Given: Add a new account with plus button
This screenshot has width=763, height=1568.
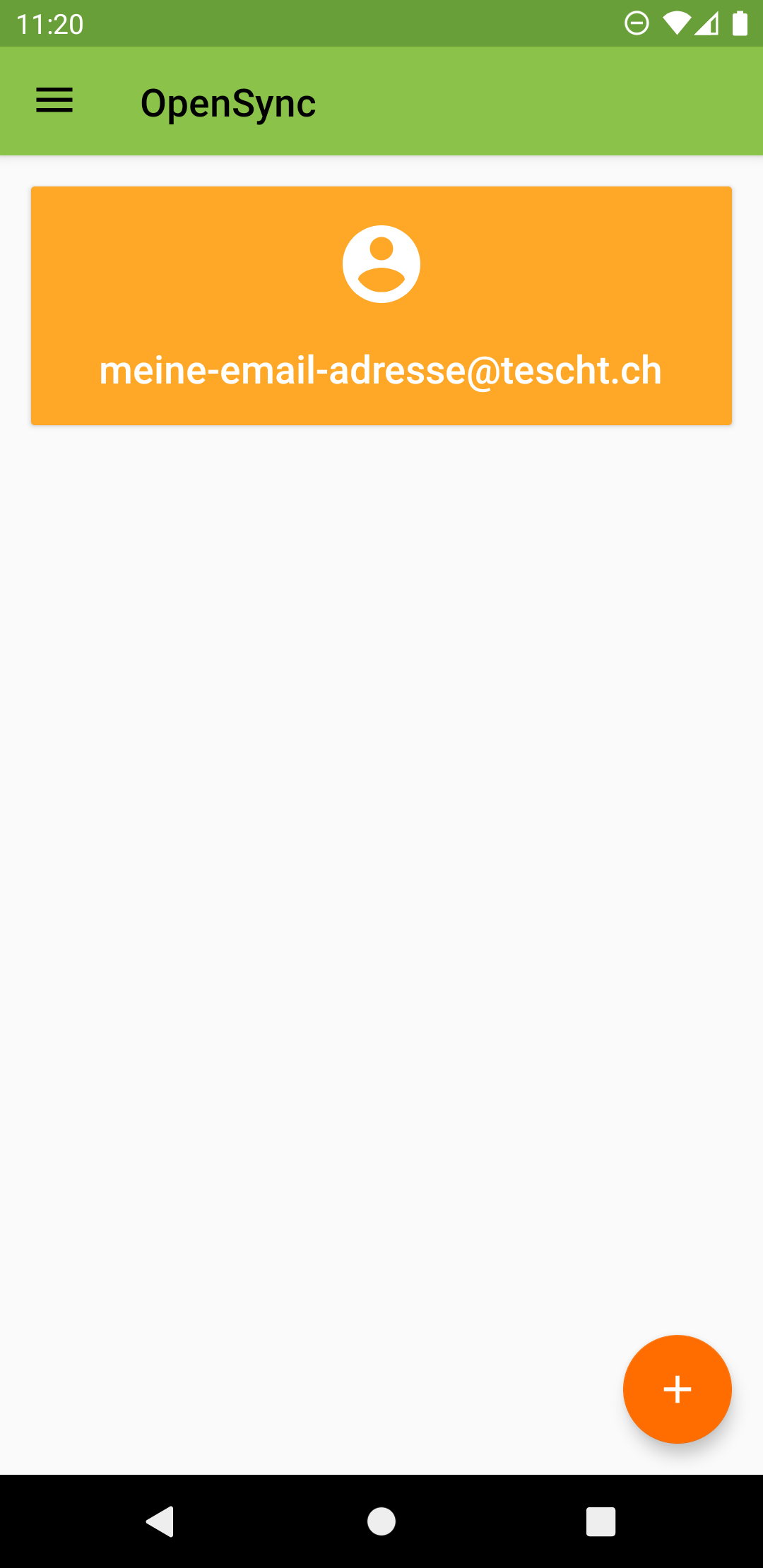Looking at the screenshot, I should (x=677, y=1389).
